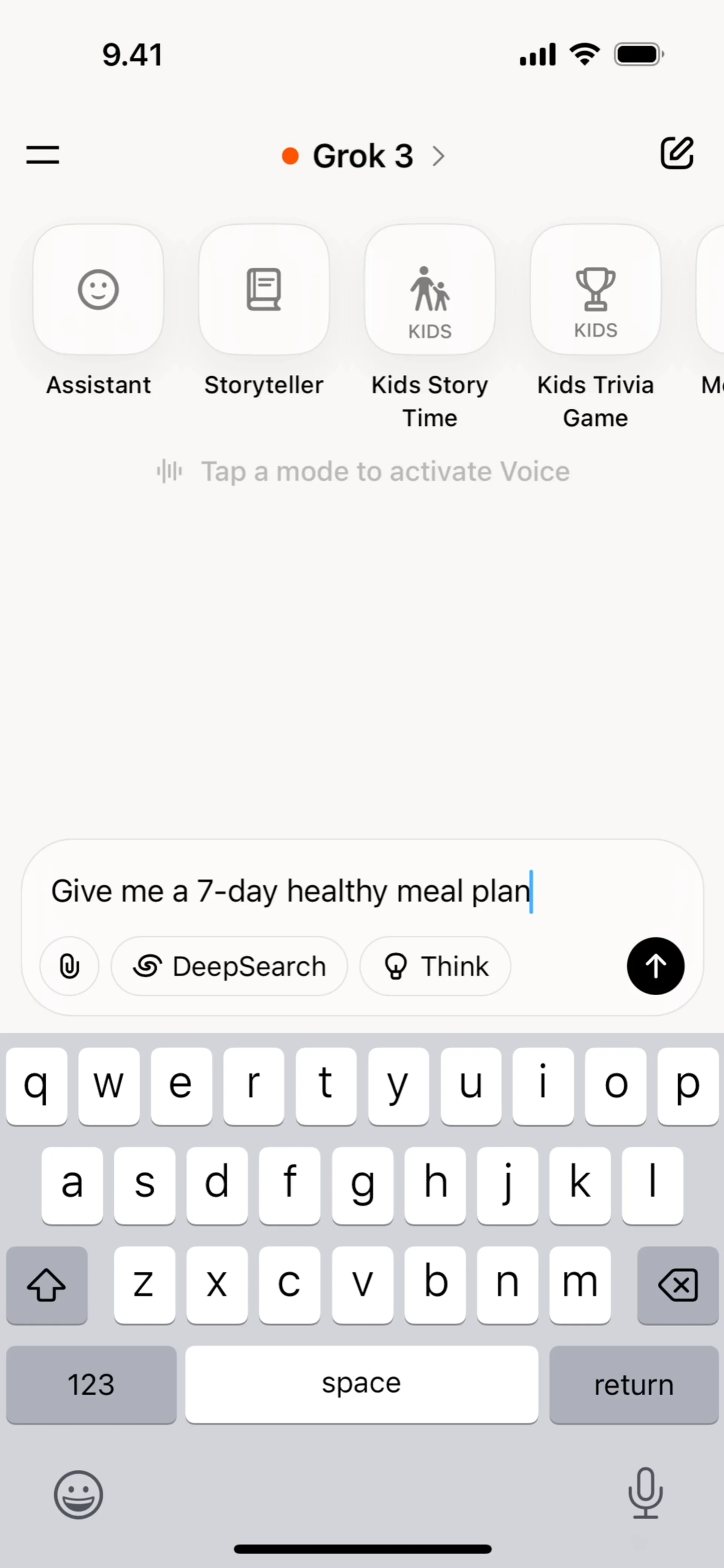
Task: Attach a file with the paperclip
Action: coord(69,966)
